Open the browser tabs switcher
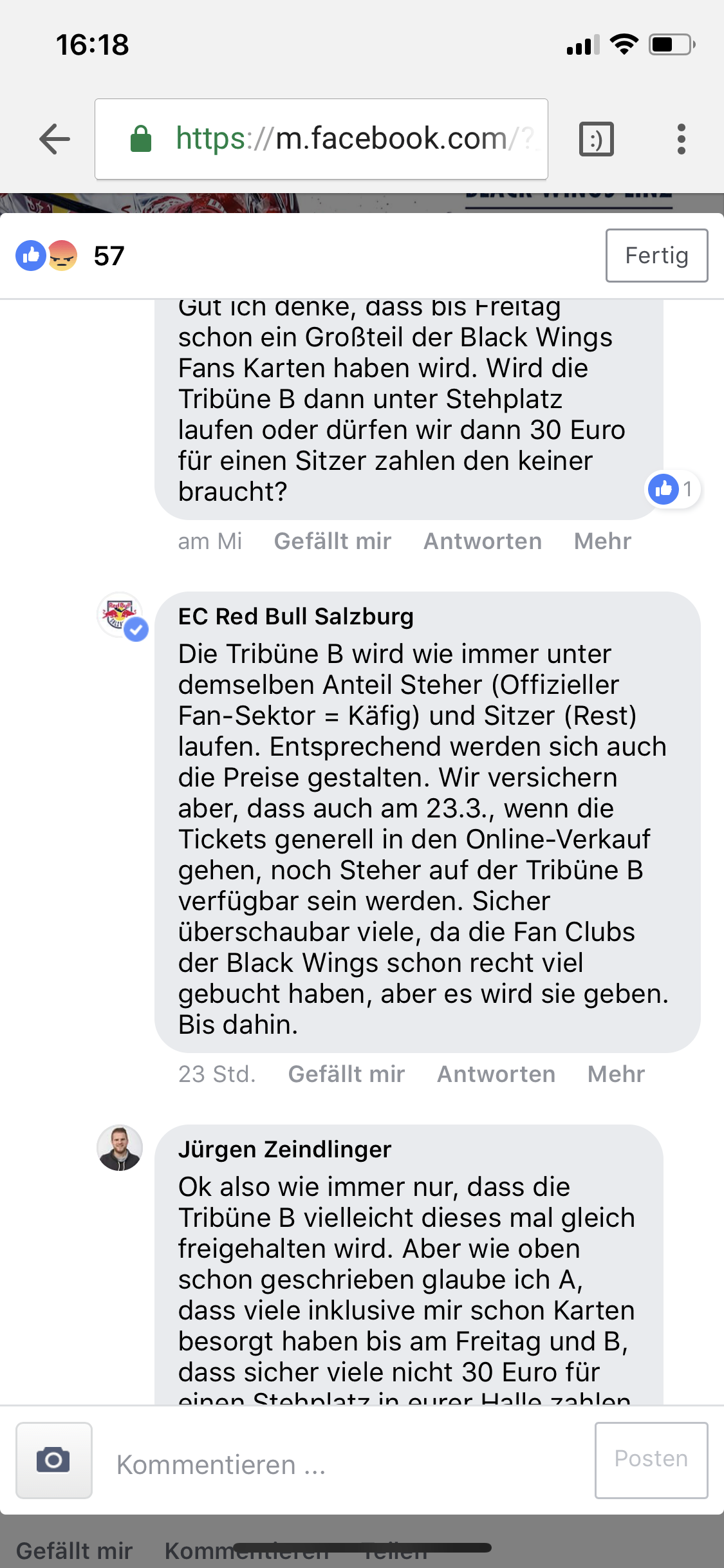The image size is (724, 1568). click(597, 139)
